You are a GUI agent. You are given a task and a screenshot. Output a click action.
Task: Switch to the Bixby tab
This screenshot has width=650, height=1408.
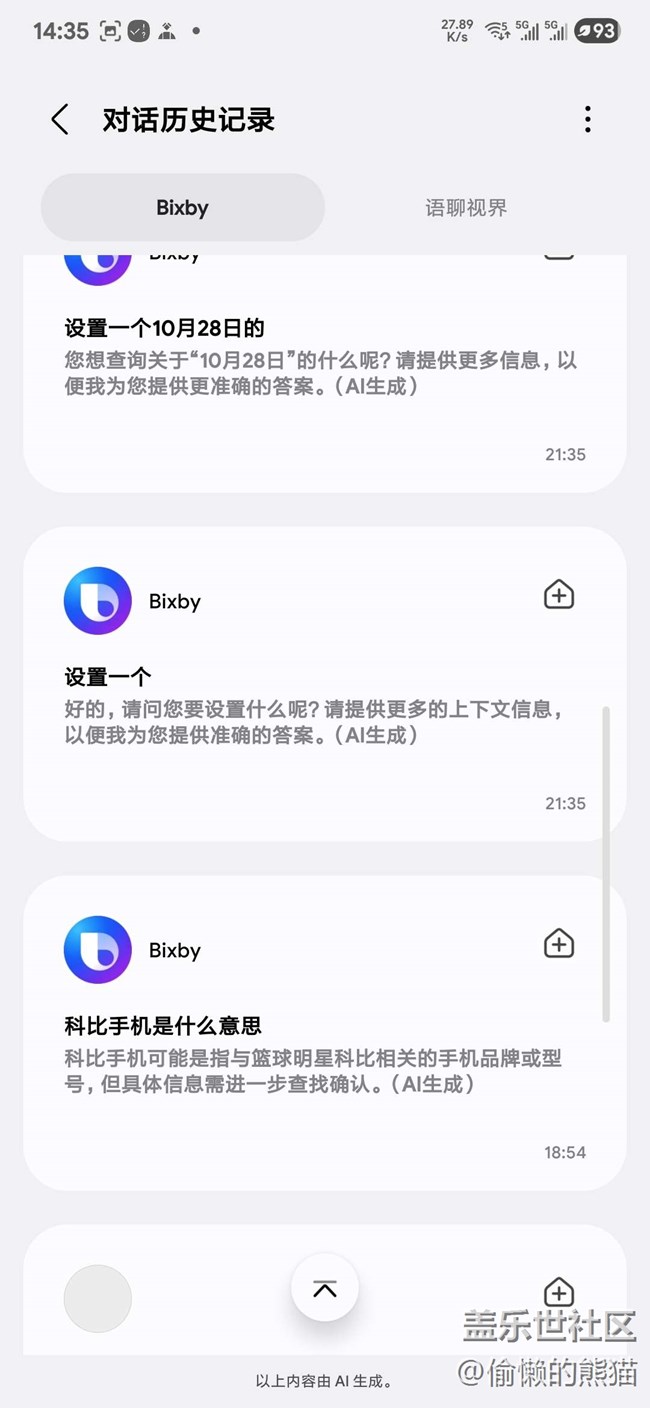pyautogui.click(x=183, y=208)
